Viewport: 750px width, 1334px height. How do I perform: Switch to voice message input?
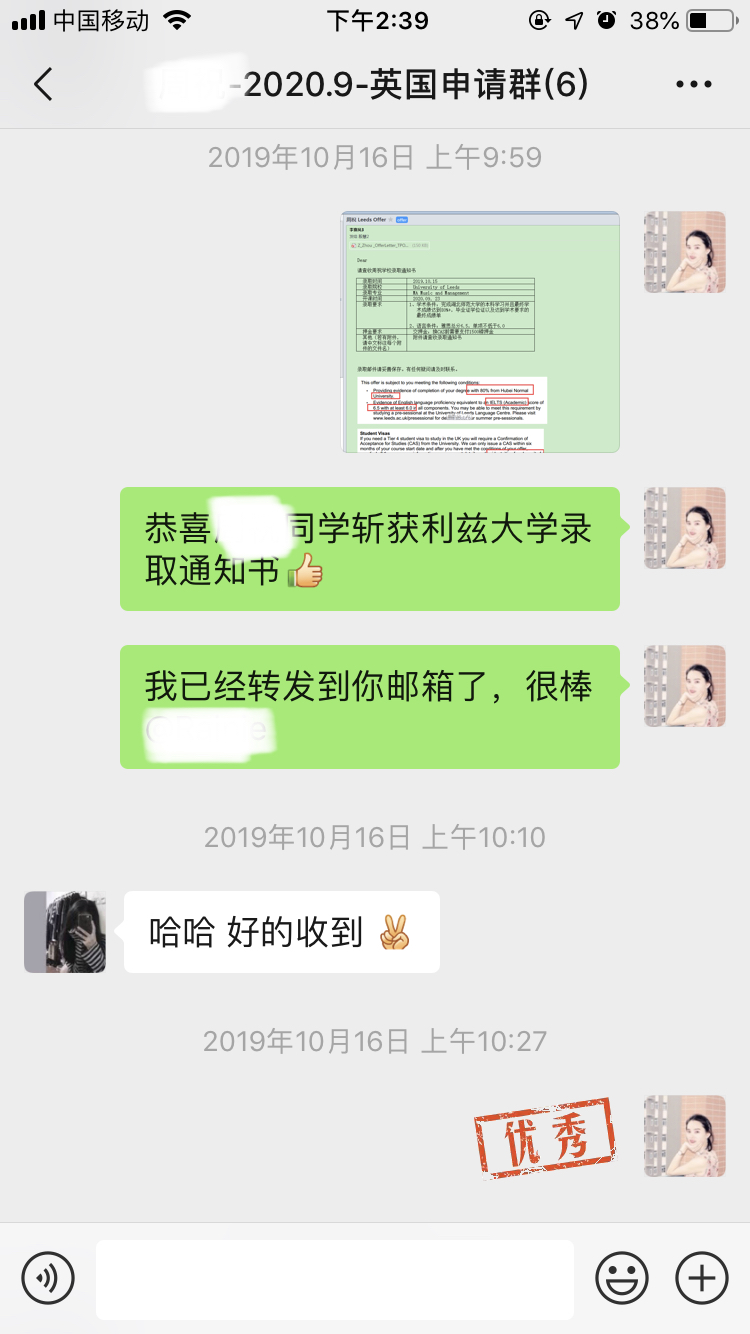tap(48, 1278)
